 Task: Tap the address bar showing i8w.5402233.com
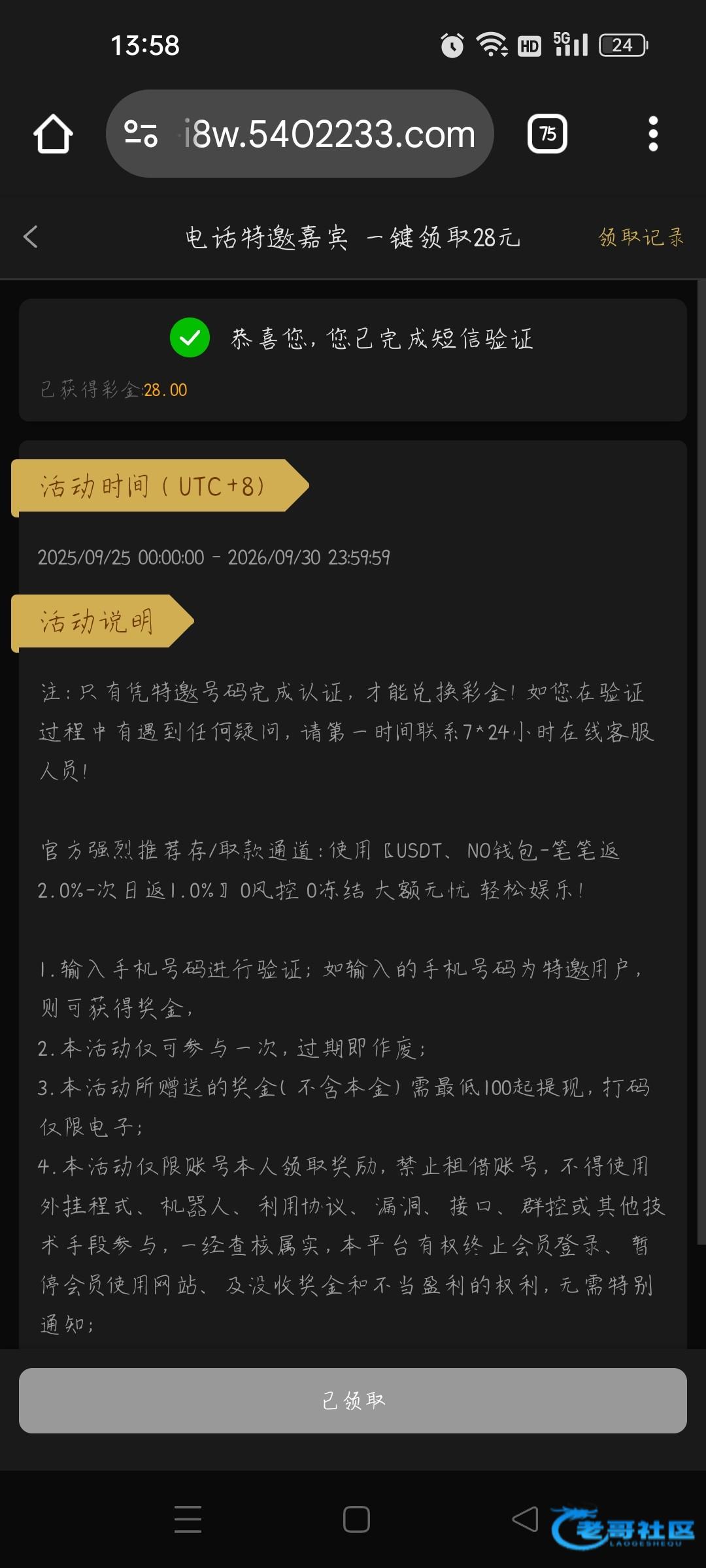329,134
